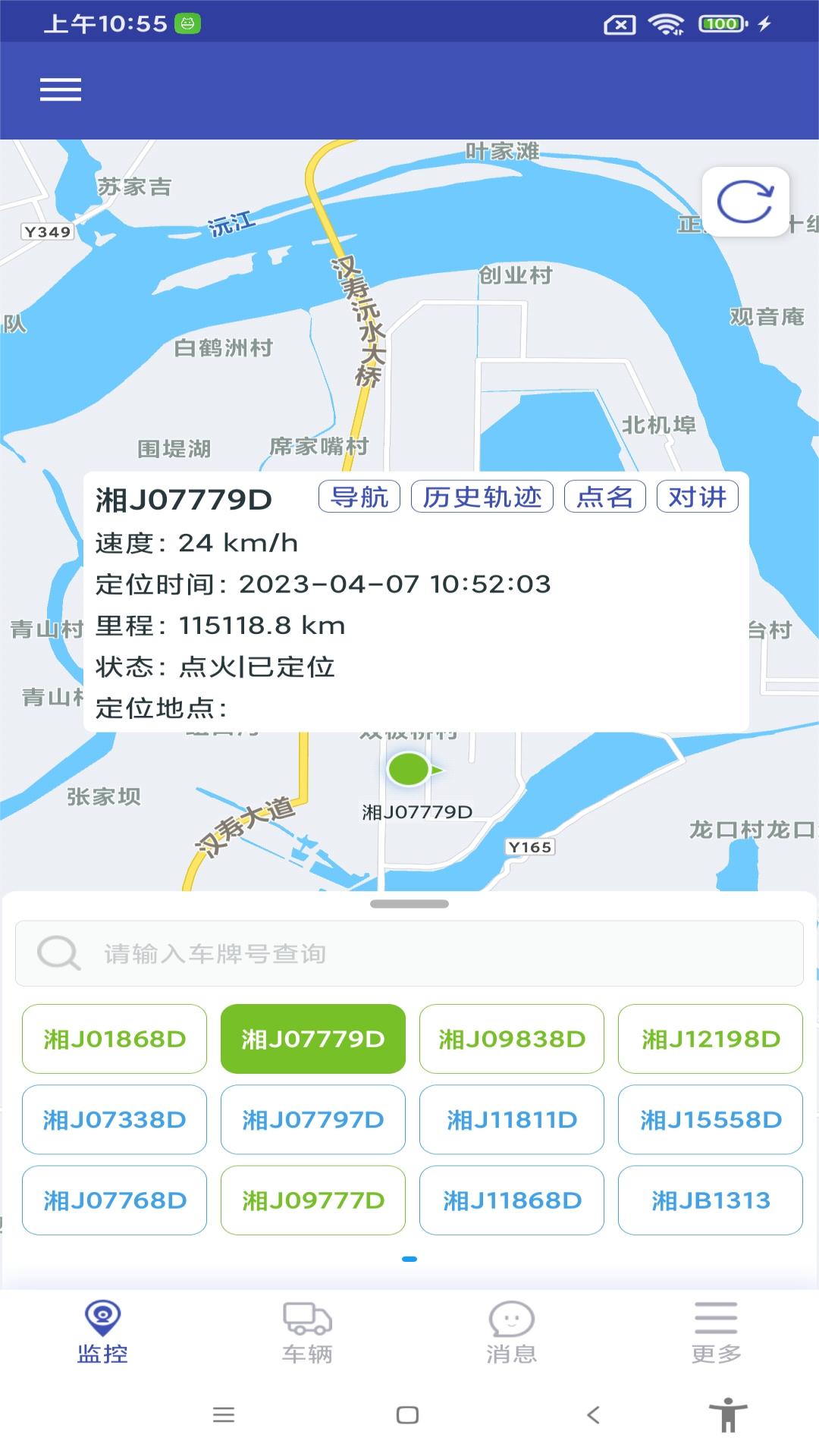Open 历史轨迹 history track view
The height and width of the screenshot is (1456, 819).
(x=483, y=497)
